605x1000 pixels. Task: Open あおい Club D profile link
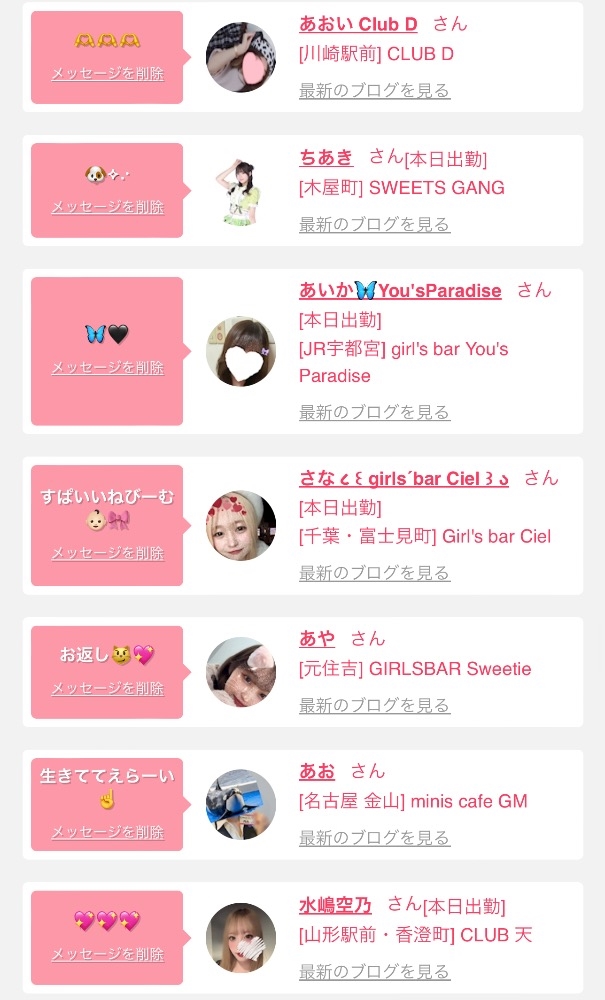tap(358, 24)
